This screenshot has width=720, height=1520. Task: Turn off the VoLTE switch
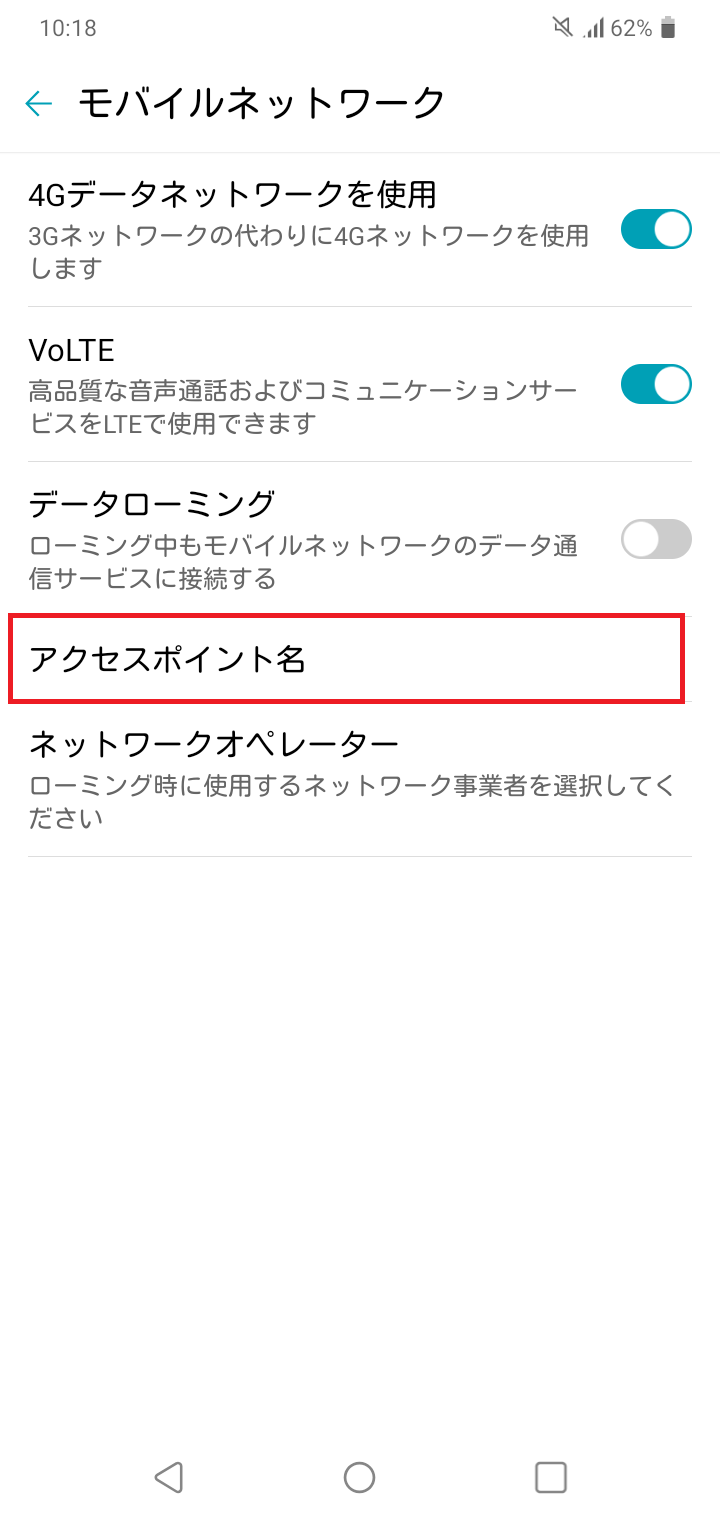click(x=655, y=383)
